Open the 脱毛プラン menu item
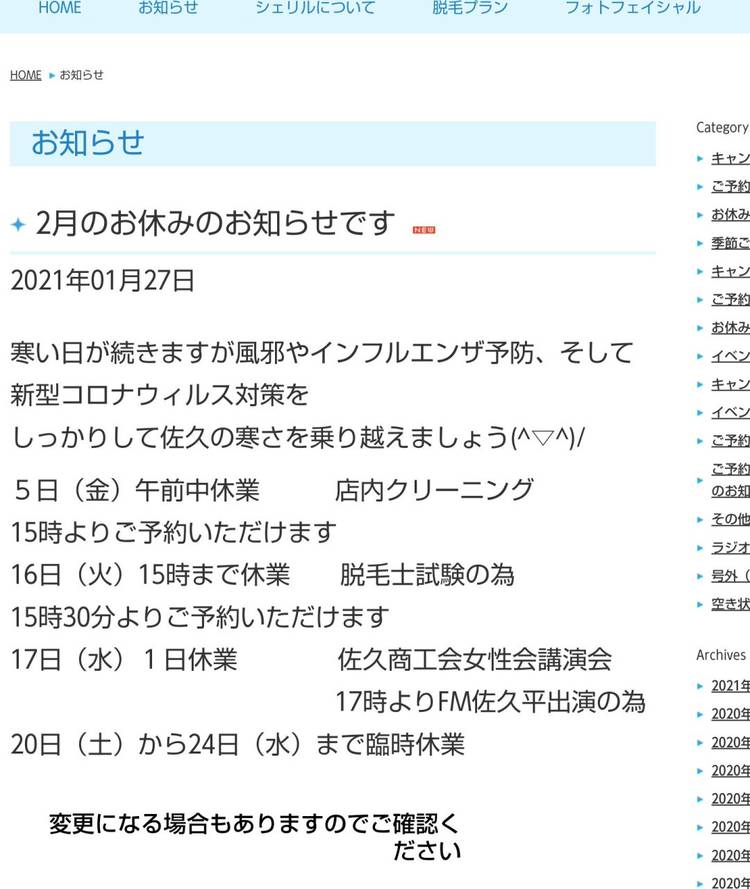The width and height of the screenshot is (750, 889). click(x=470, y=8)
